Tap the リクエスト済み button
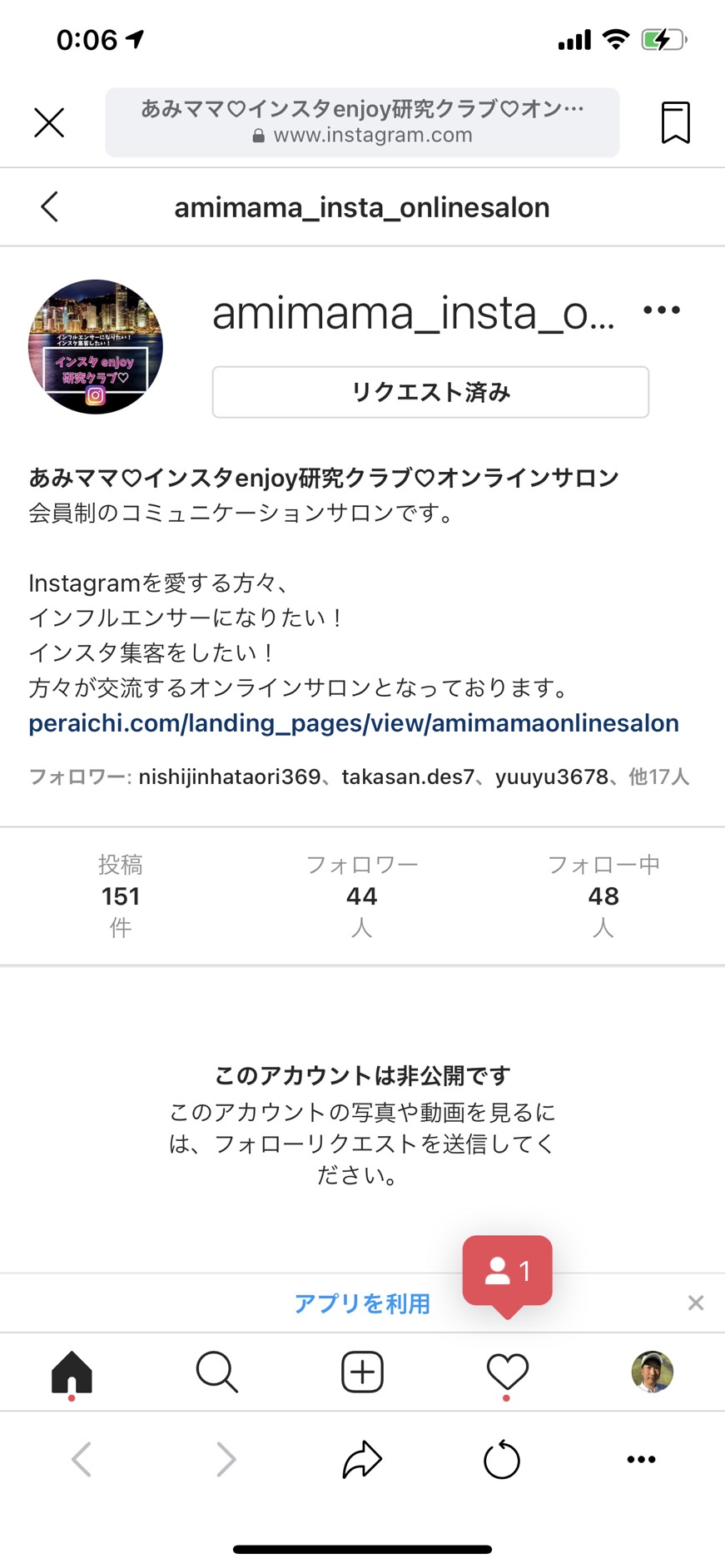Image resolution: width=725 pixels, height=1568 pixels. click(x=430, y=392)
